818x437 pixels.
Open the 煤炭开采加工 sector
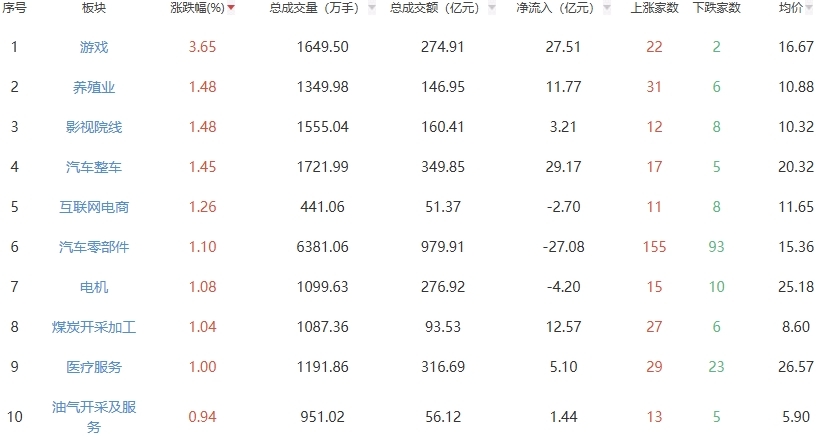click(x=94, y=327)
